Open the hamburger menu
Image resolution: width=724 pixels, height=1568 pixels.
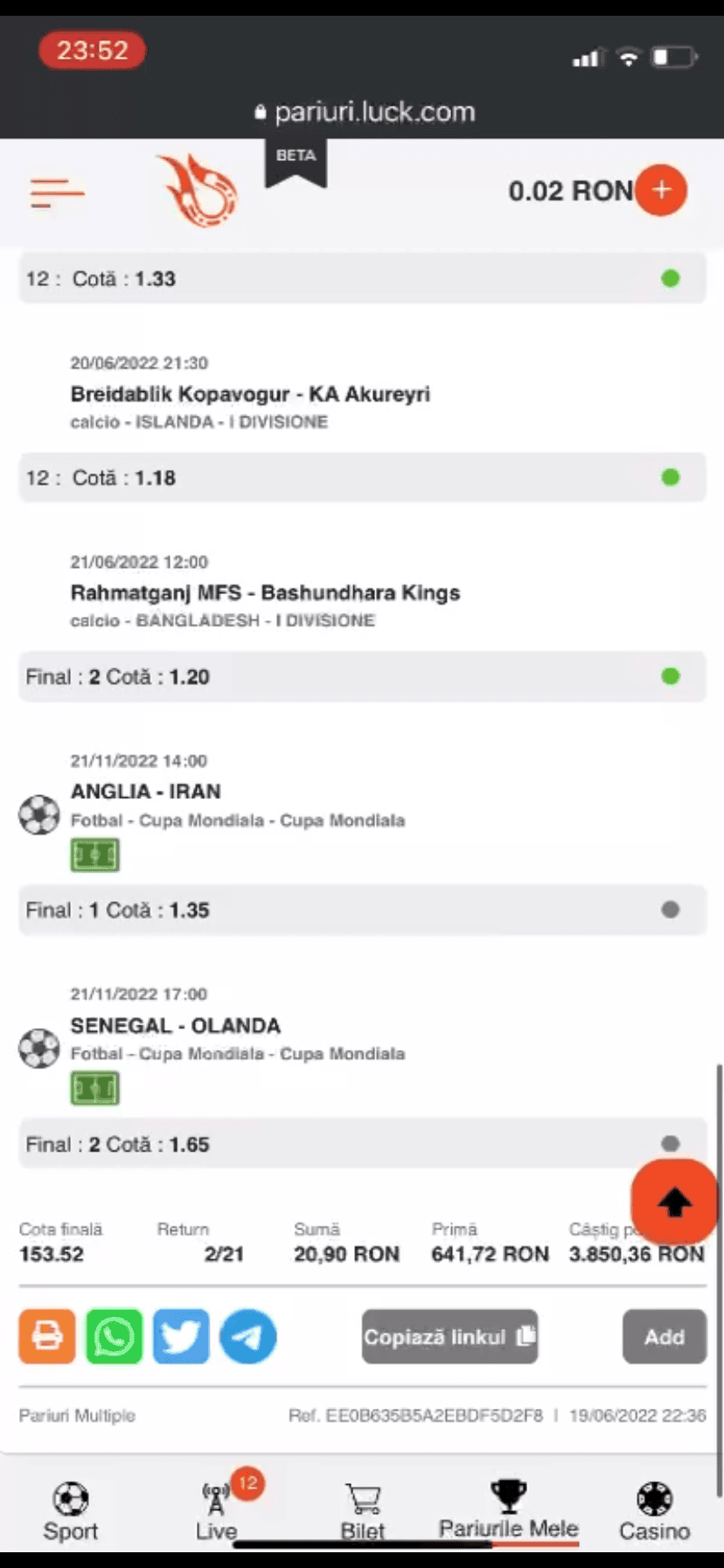[57, 192]
